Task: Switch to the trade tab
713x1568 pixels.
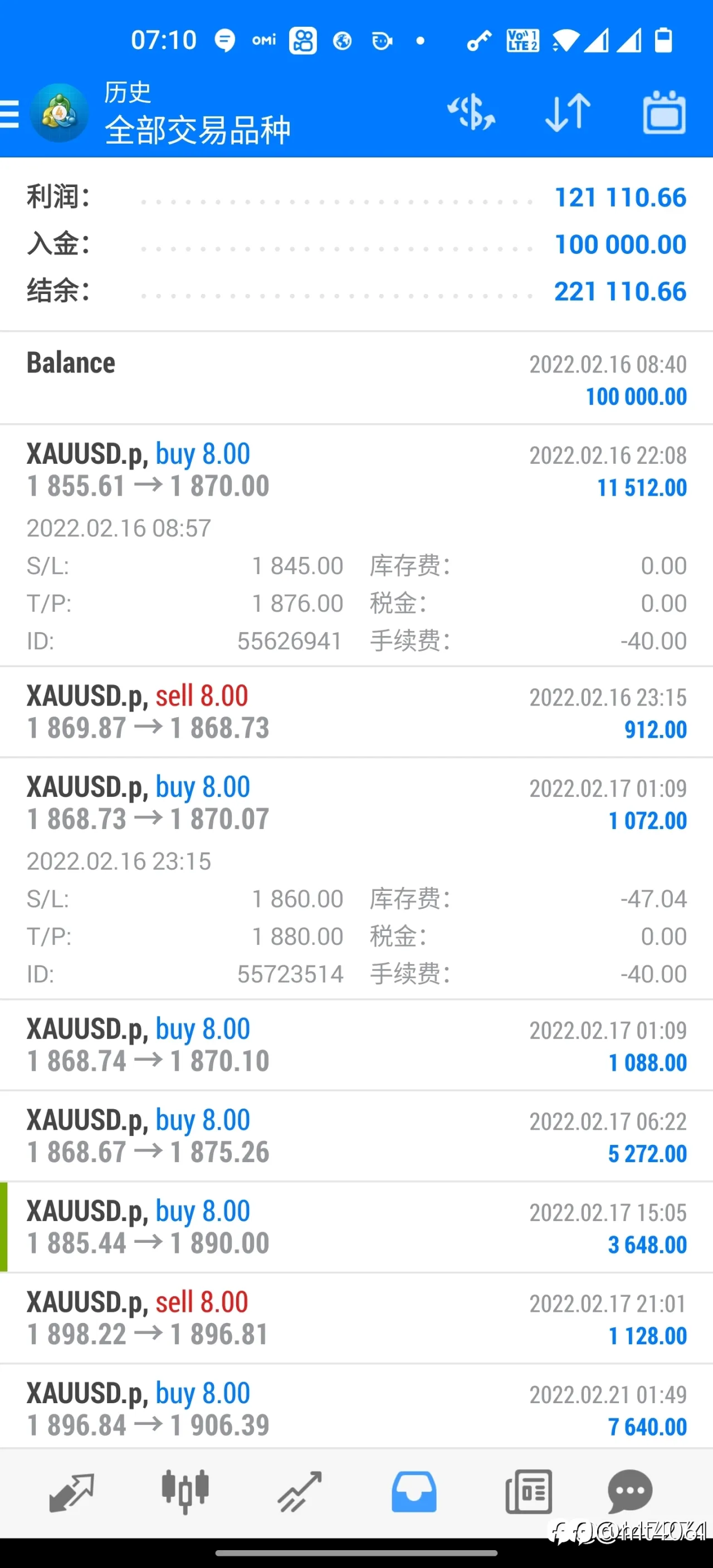Action: [300, 1492]
